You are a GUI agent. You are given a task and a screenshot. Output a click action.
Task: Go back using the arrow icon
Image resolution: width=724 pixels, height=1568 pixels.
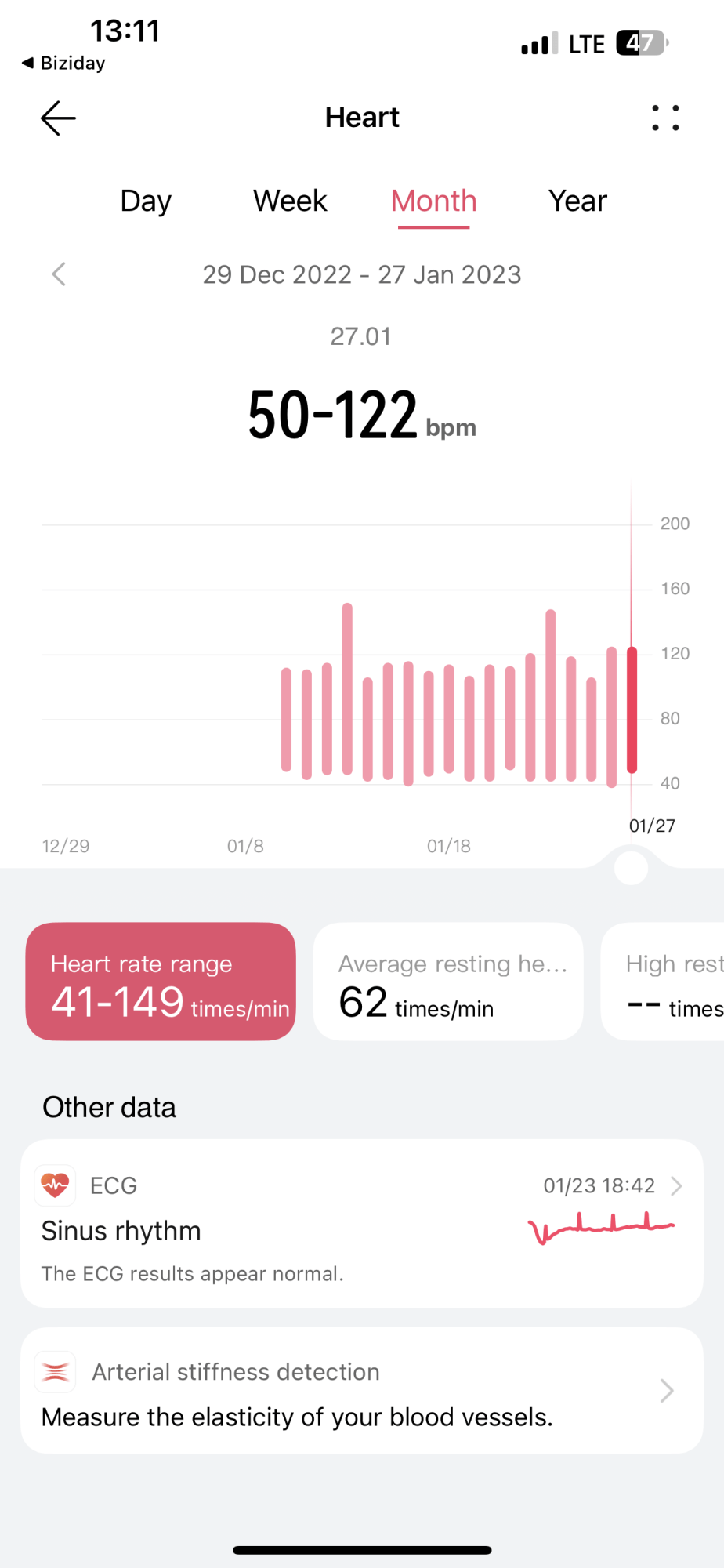pyautogui.click(x=58, y=118)
